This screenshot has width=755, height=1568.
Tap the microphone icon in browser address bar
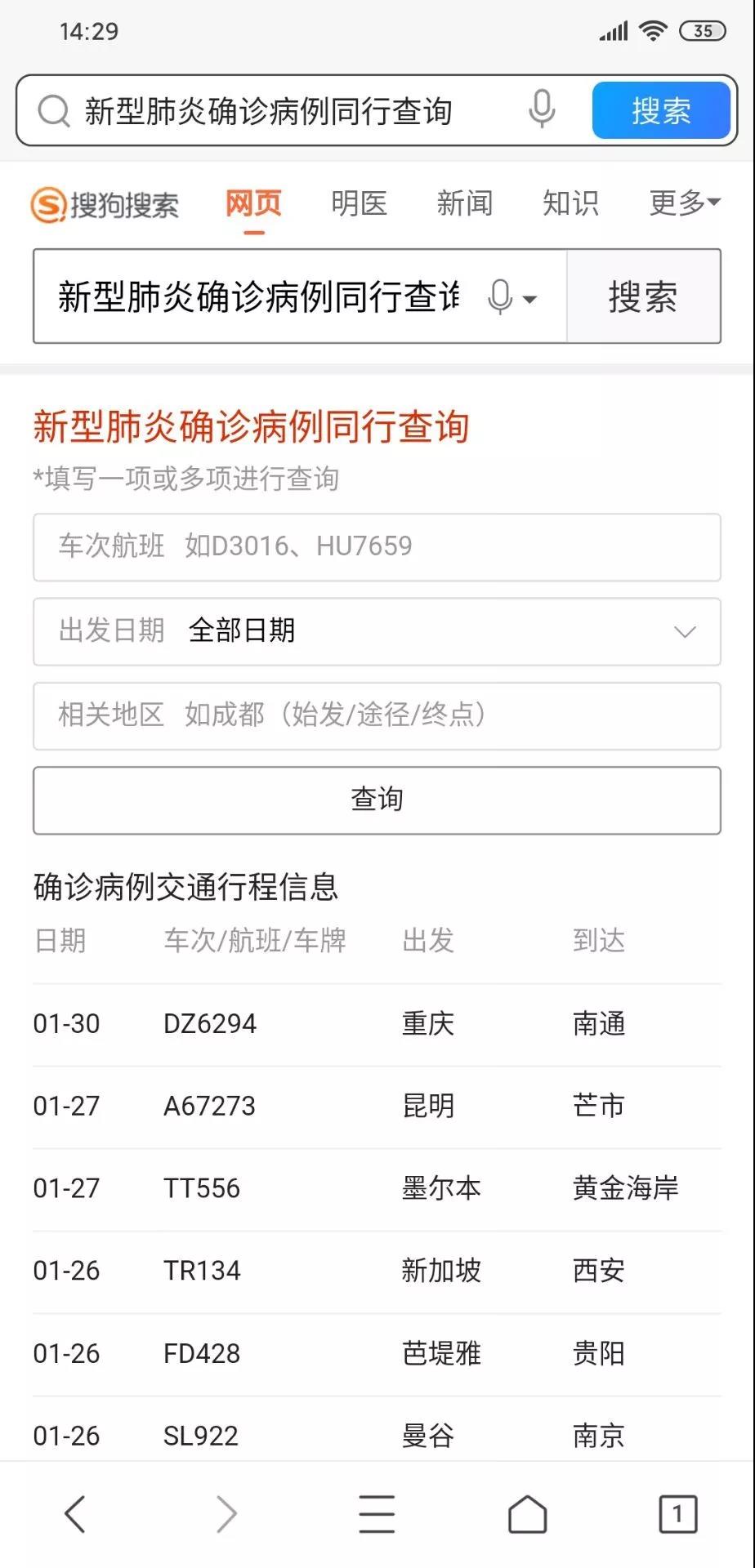542,109
